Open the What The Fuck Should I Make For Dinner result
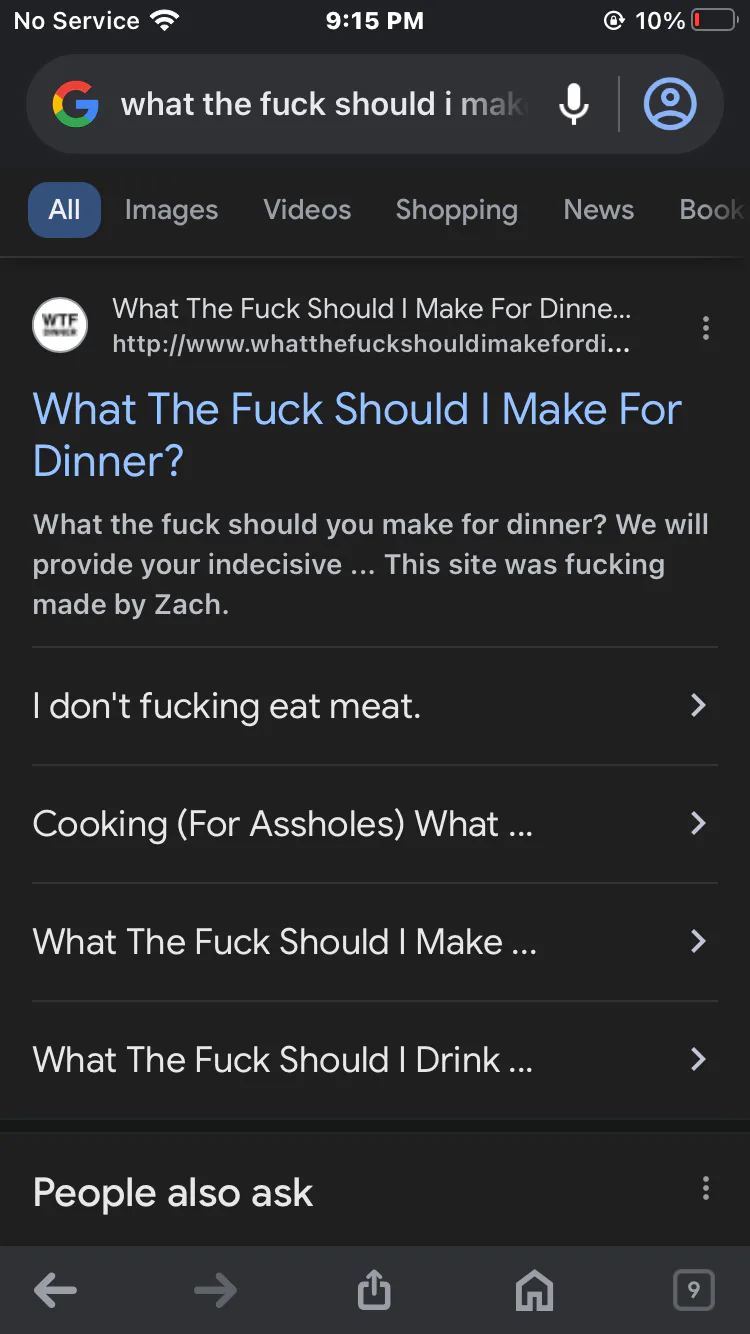The image size is (750, 1334). (357, 435)
